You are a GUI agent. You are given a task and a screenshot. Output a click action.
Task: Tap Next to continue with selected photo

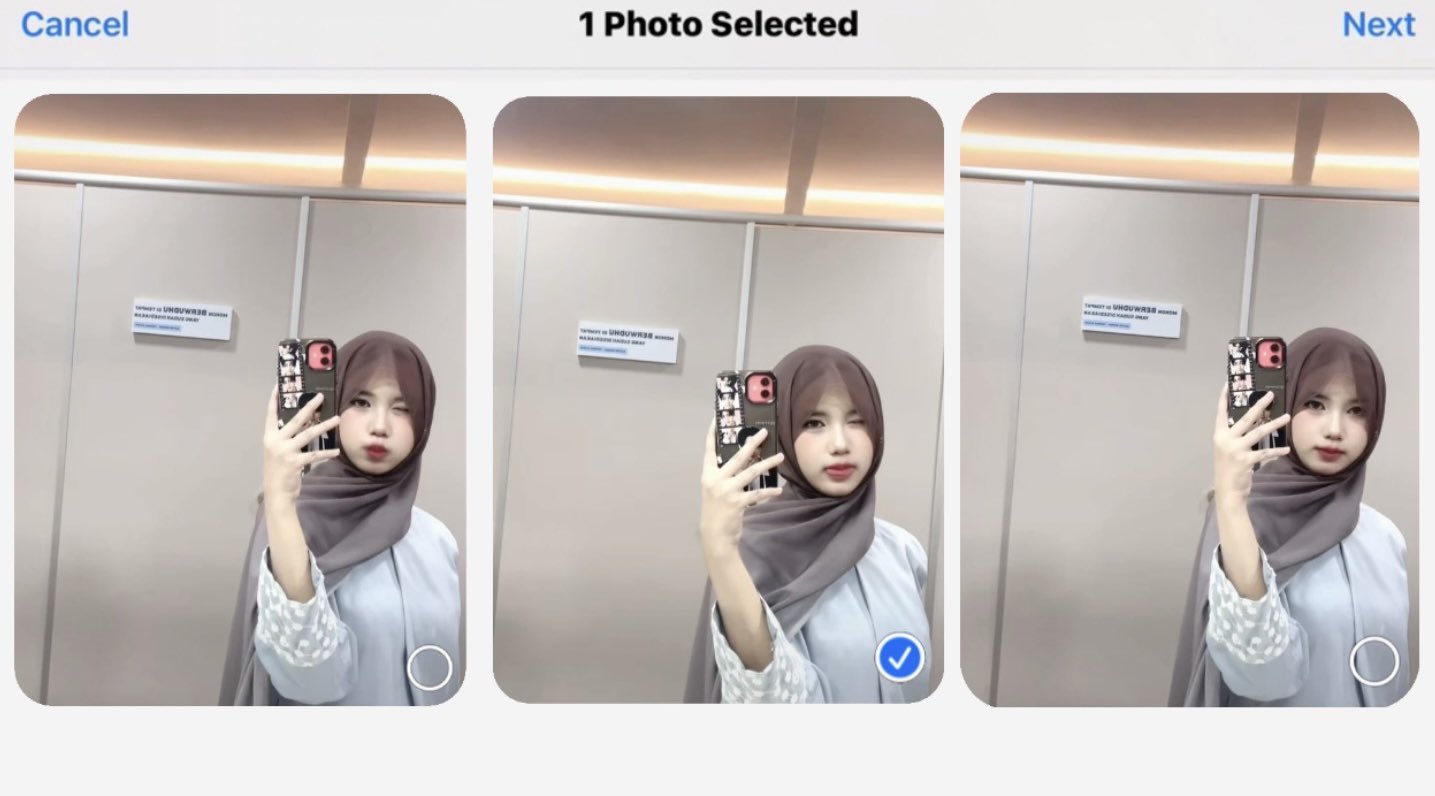pyautogui.click(x=1378, y=24)
